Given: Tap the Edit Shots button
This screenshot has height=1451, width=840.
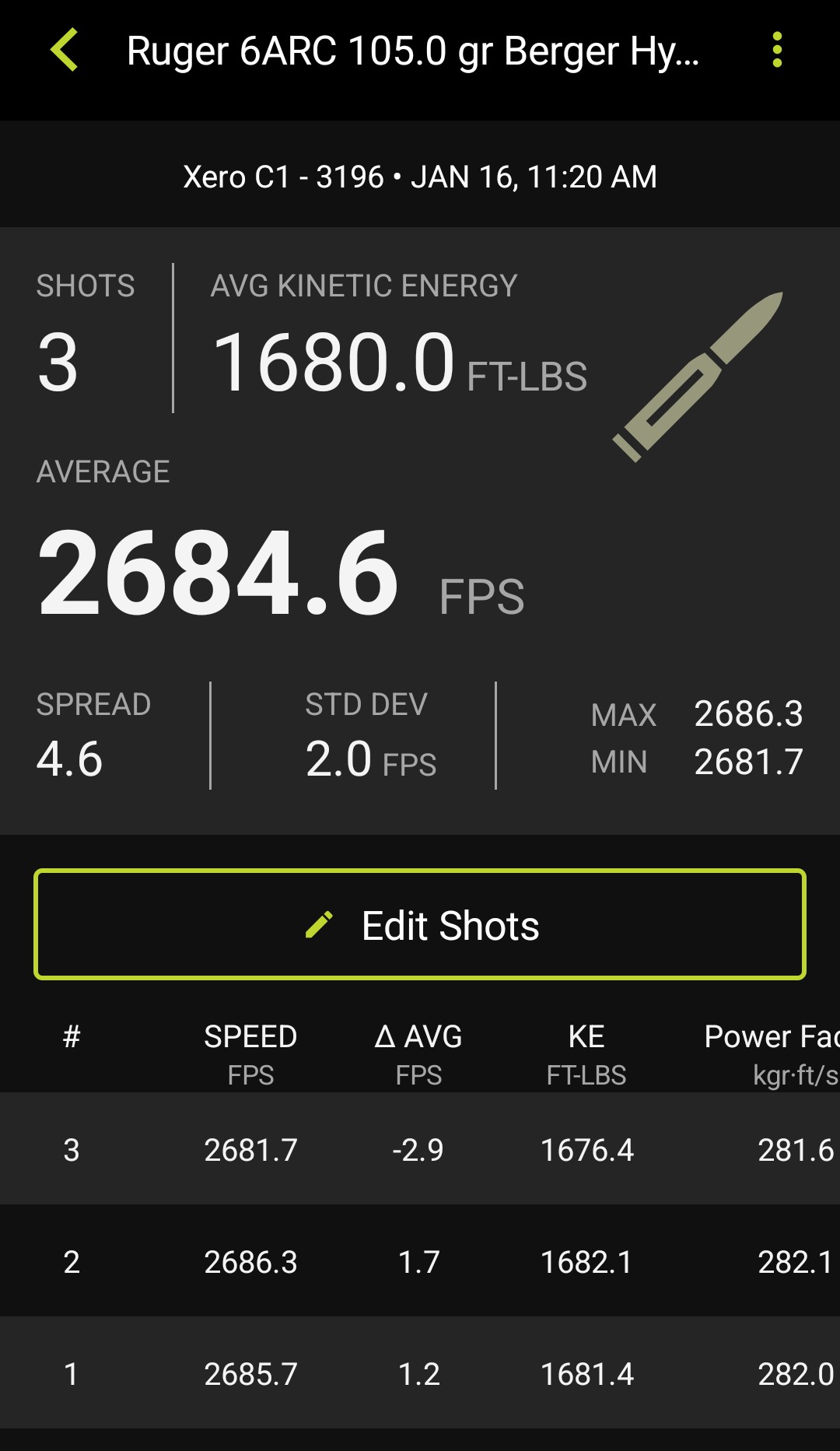Looking at the screenshot, I should point(420,924).
